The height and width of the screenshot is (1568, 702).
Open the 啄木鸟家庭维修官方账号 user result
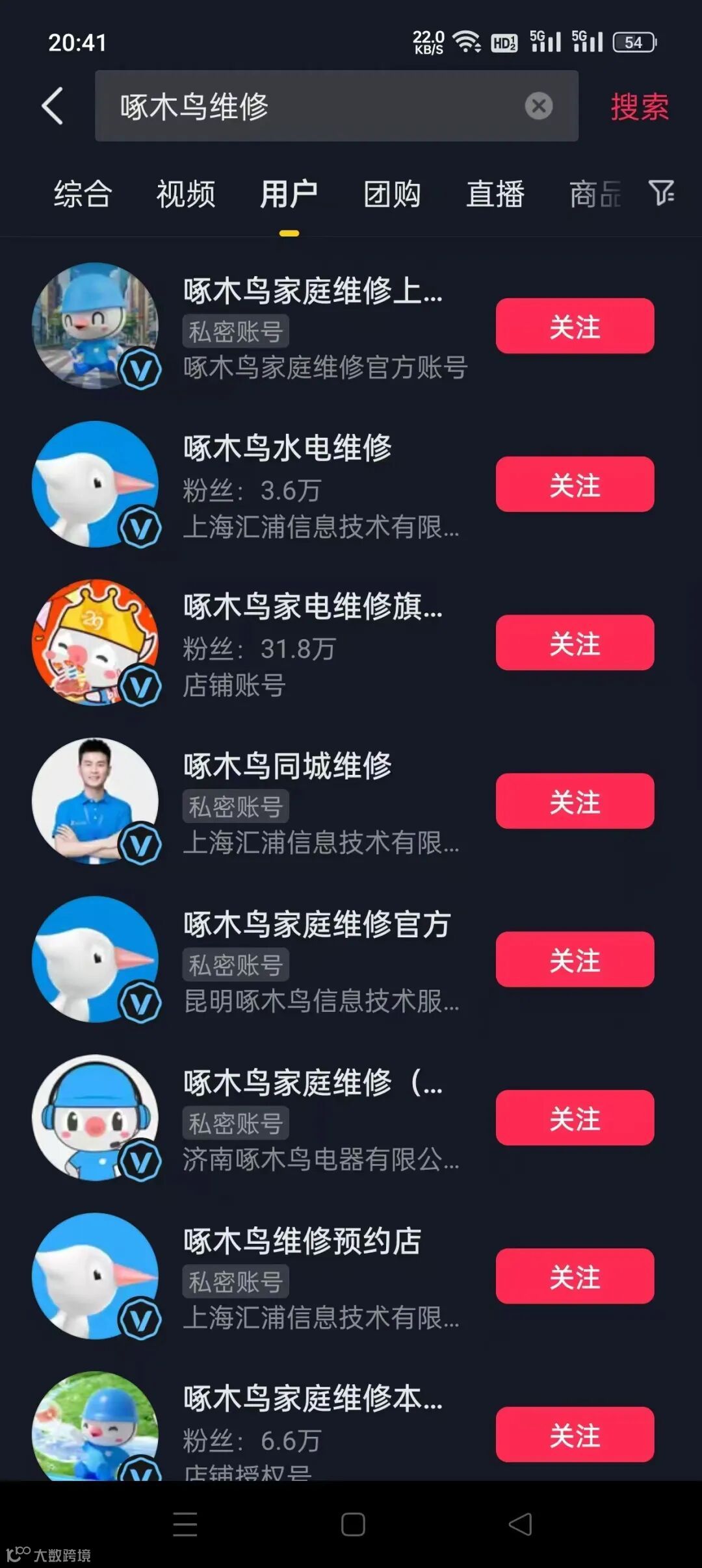click(x=312, y=327)
